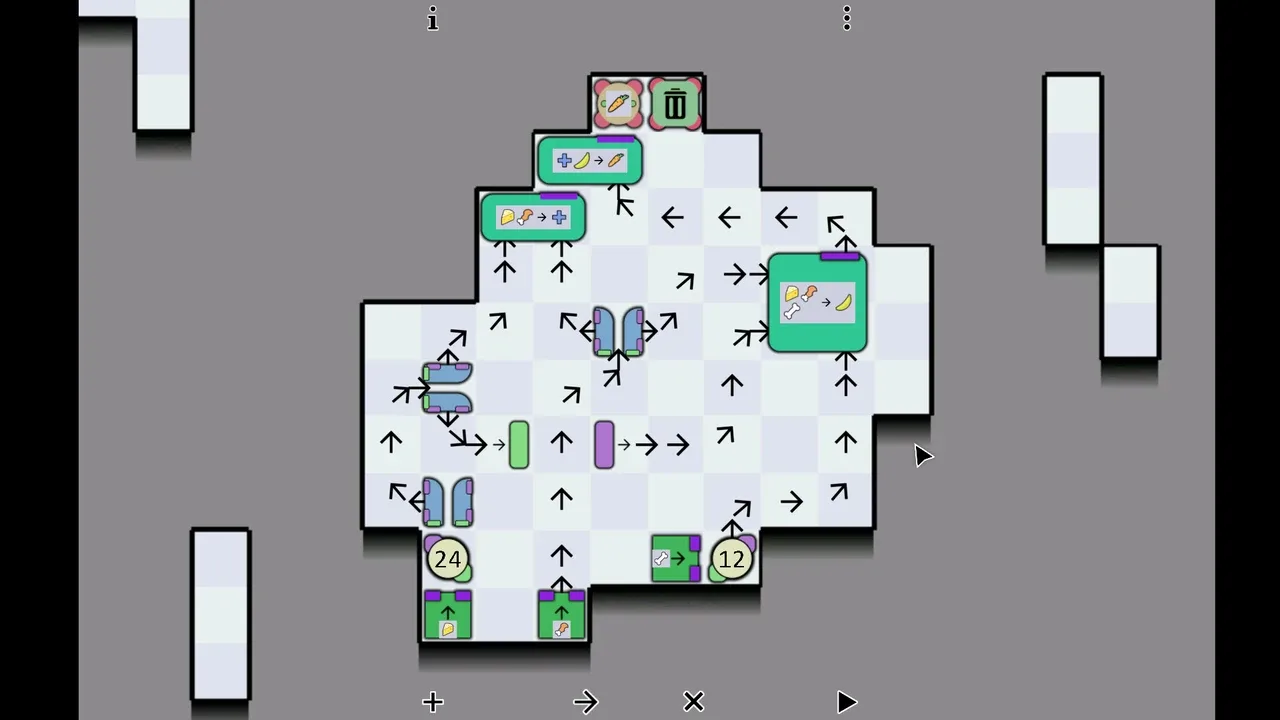
Task: Select the cross and banana to carrot crafter
Action: click(x=589, y=161)
